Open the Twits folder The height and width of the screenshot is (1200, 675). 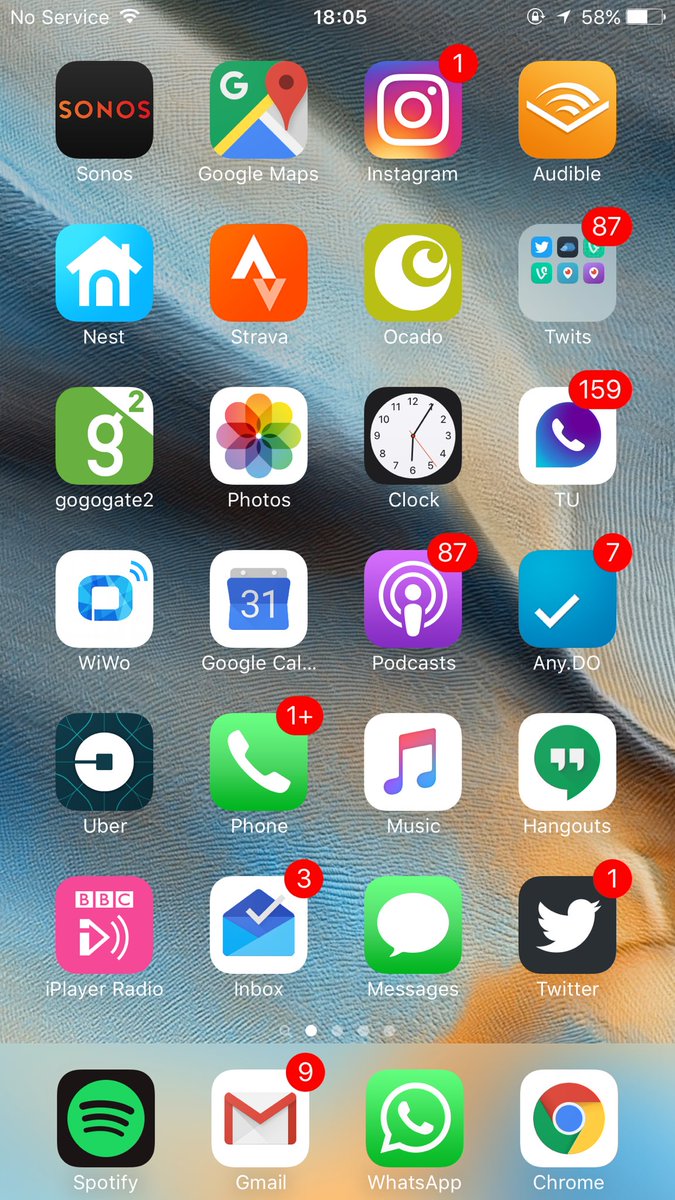567,273
